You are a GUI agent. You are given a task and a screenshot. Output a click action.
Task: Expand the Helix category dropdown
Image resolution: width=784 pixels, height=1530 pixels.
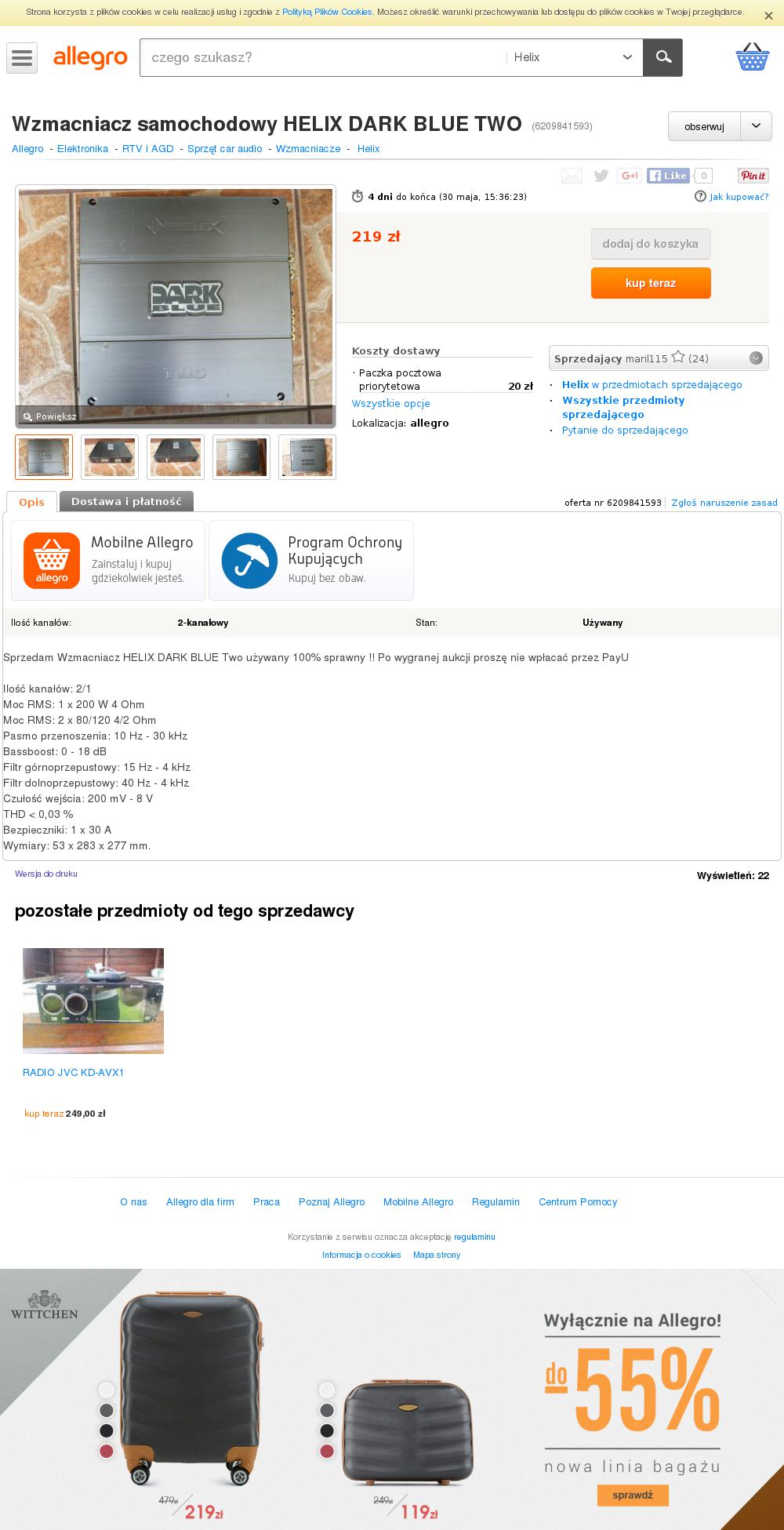coord(574,57)
